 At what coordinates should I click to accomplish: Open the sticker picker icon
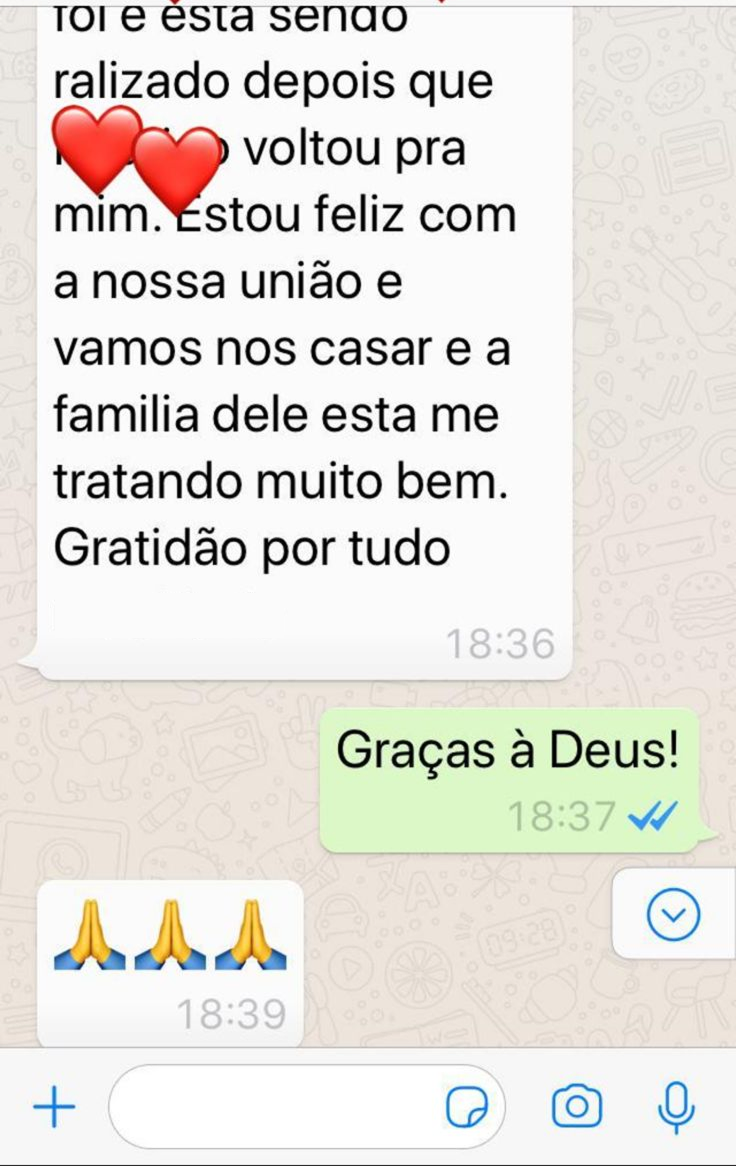coord(467,1107)
